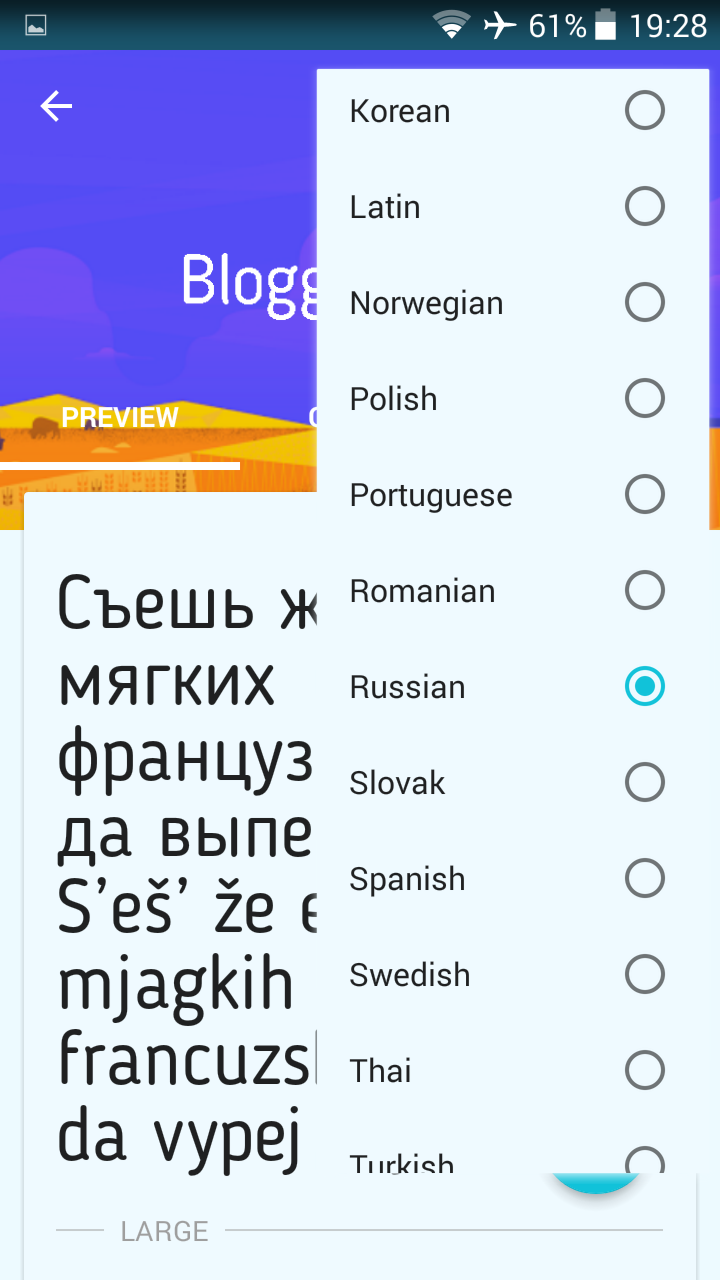This screenshot has width=720, height=1280.
Task: Choose Thai from the list
Action: coord(513,1071)
